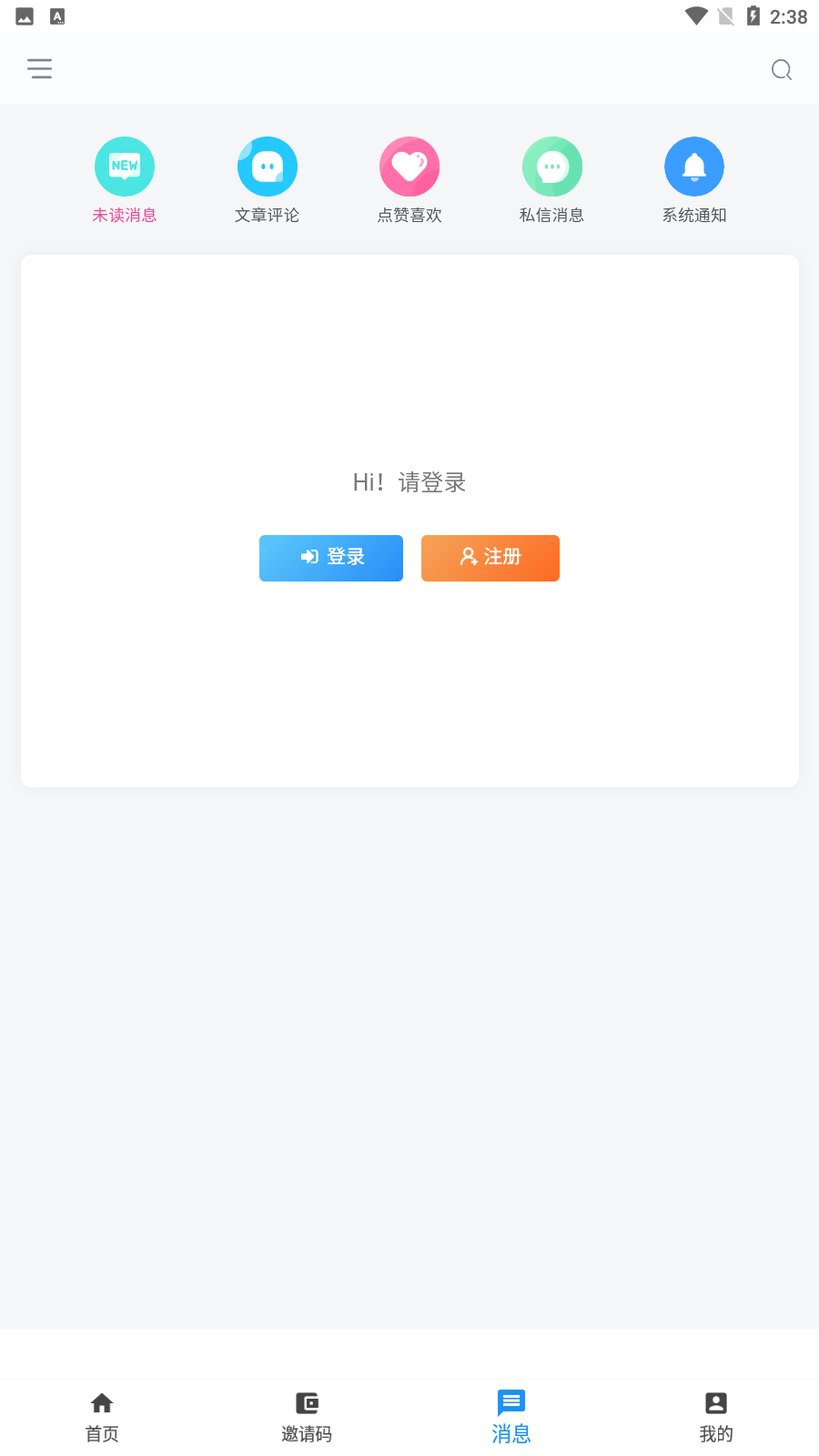The height and width of the screenshot is (1456, 819).
Task: View 点赞喜欢 notifications
Action: tap(409, 180)
